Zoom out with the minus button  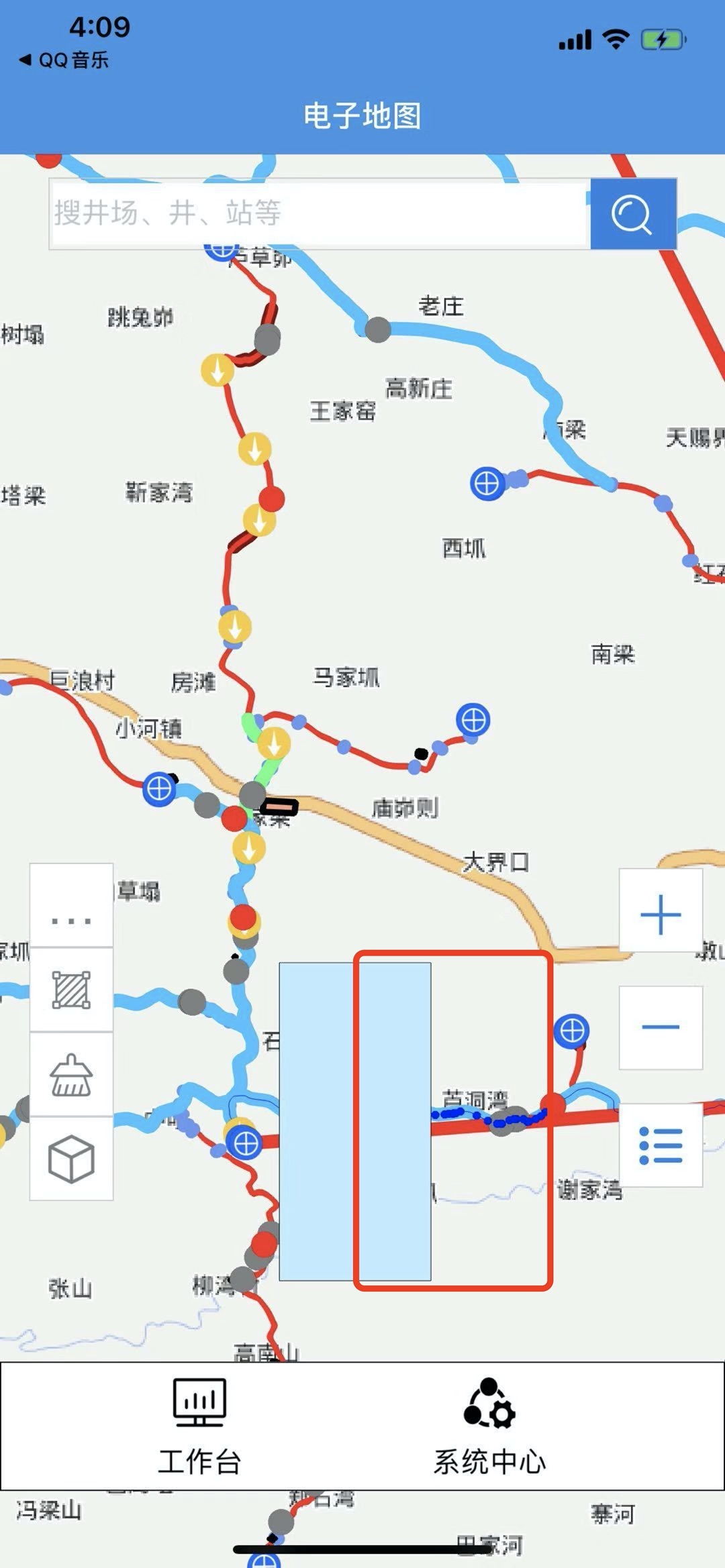tap(661, 1027)
